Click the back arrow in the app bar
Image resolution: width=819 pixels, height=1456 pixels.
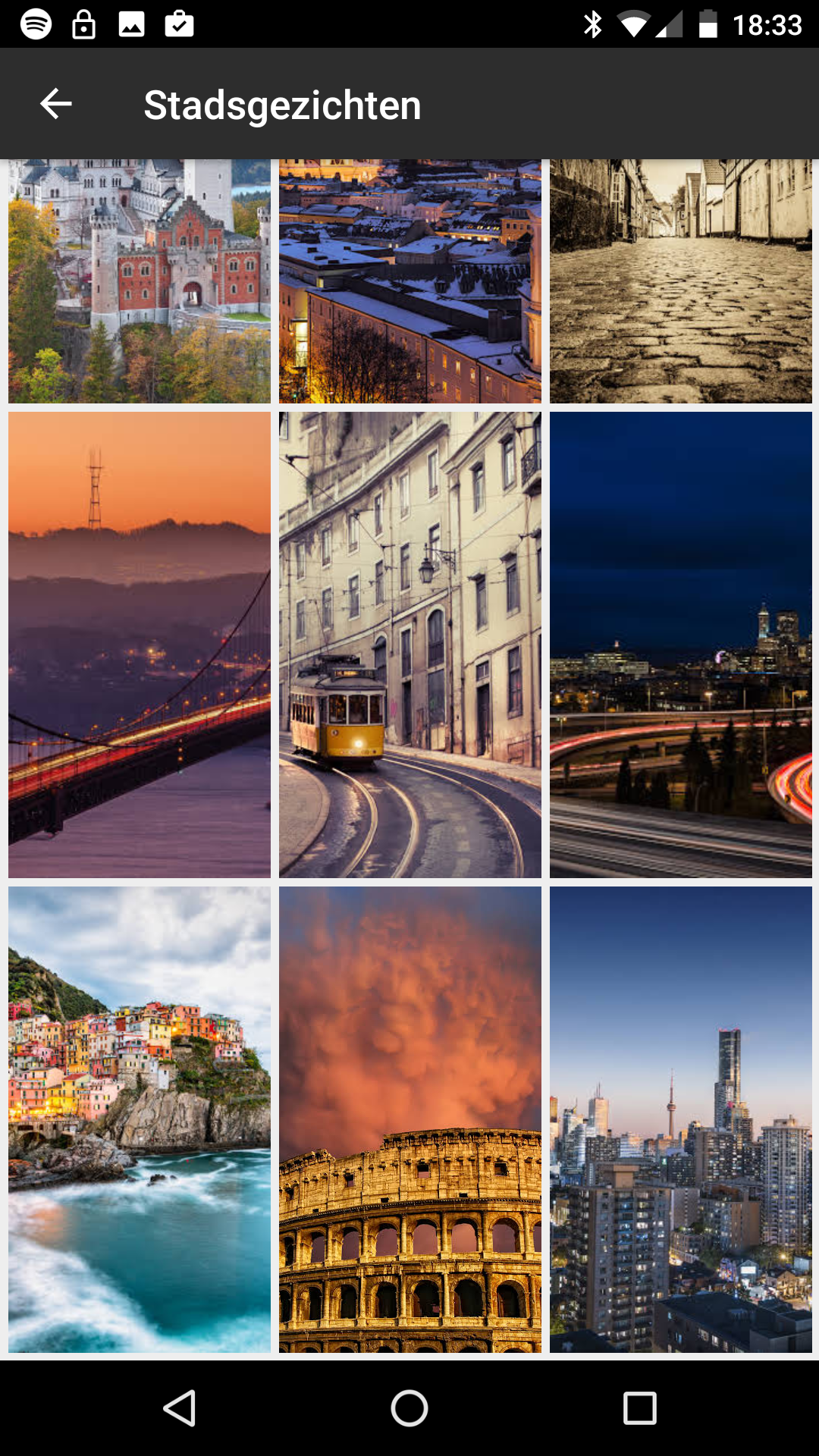(55, 104)
